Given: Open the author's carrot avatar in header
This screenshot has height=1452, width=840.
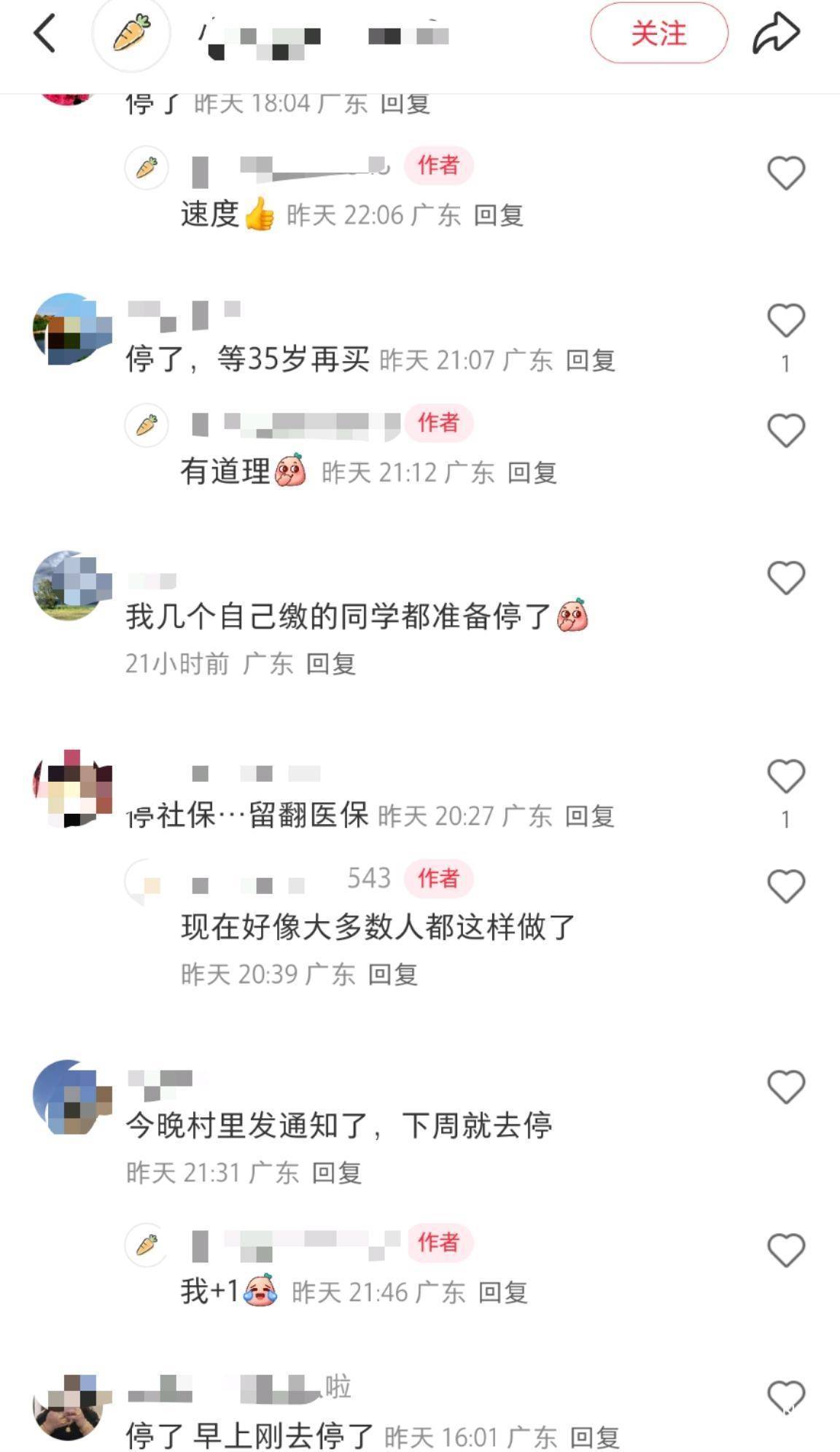Looking at the screenshot, I should pos(131,34).
